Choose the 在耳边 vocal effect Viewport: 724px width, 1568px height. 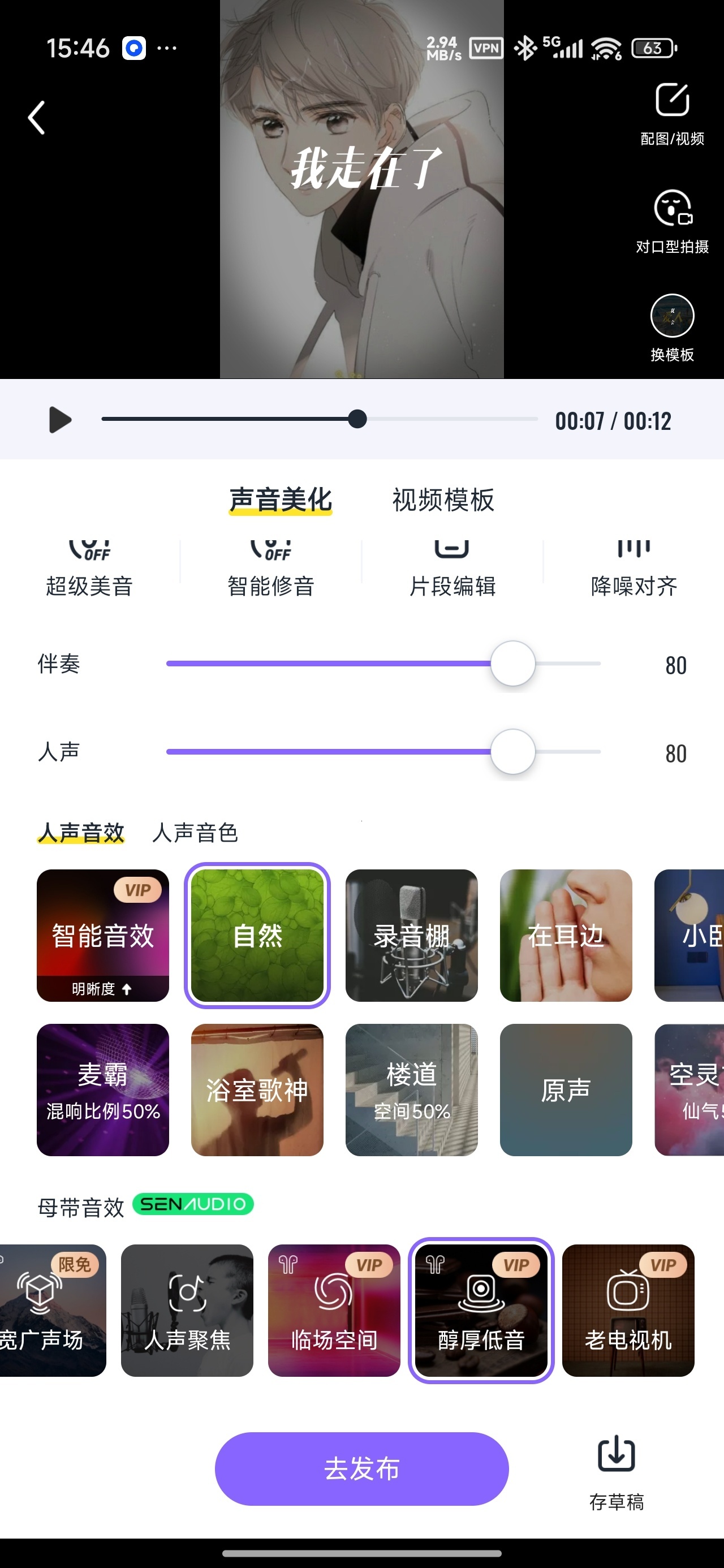pyautogui.click(x=566, y=936)
